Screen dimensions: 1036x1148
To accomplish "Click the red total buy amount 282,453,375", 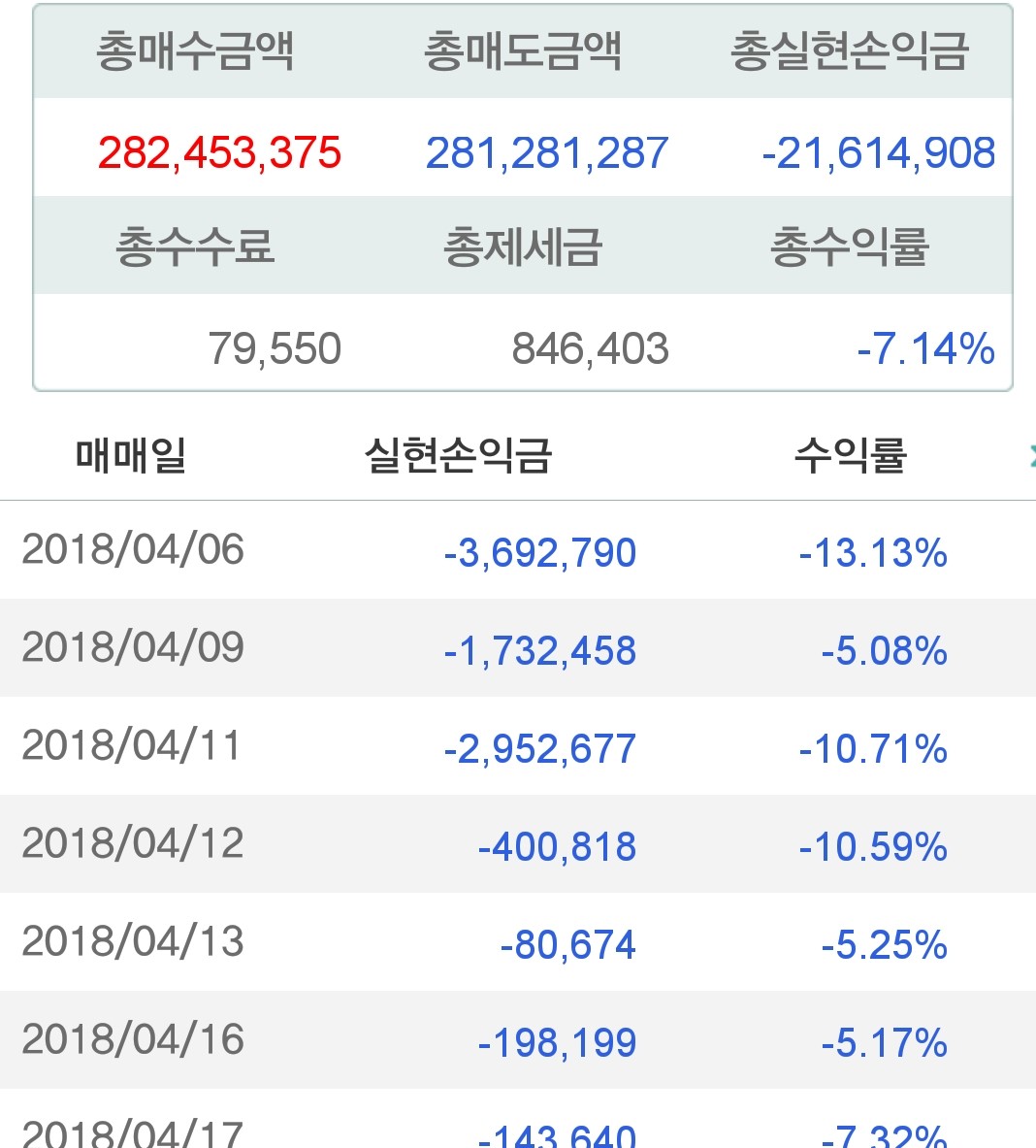I will (x=221, y=152).
